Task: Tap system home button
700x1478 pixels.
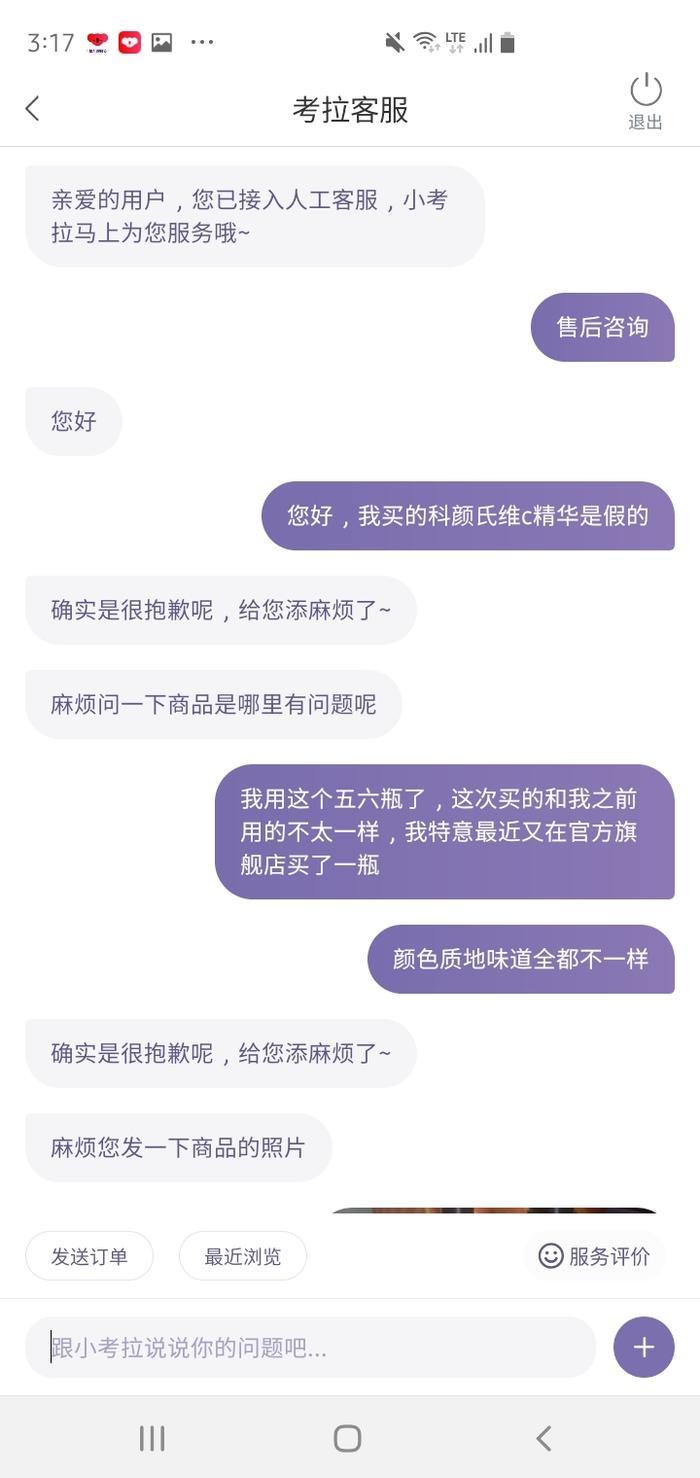Action: pos(347,1438)
